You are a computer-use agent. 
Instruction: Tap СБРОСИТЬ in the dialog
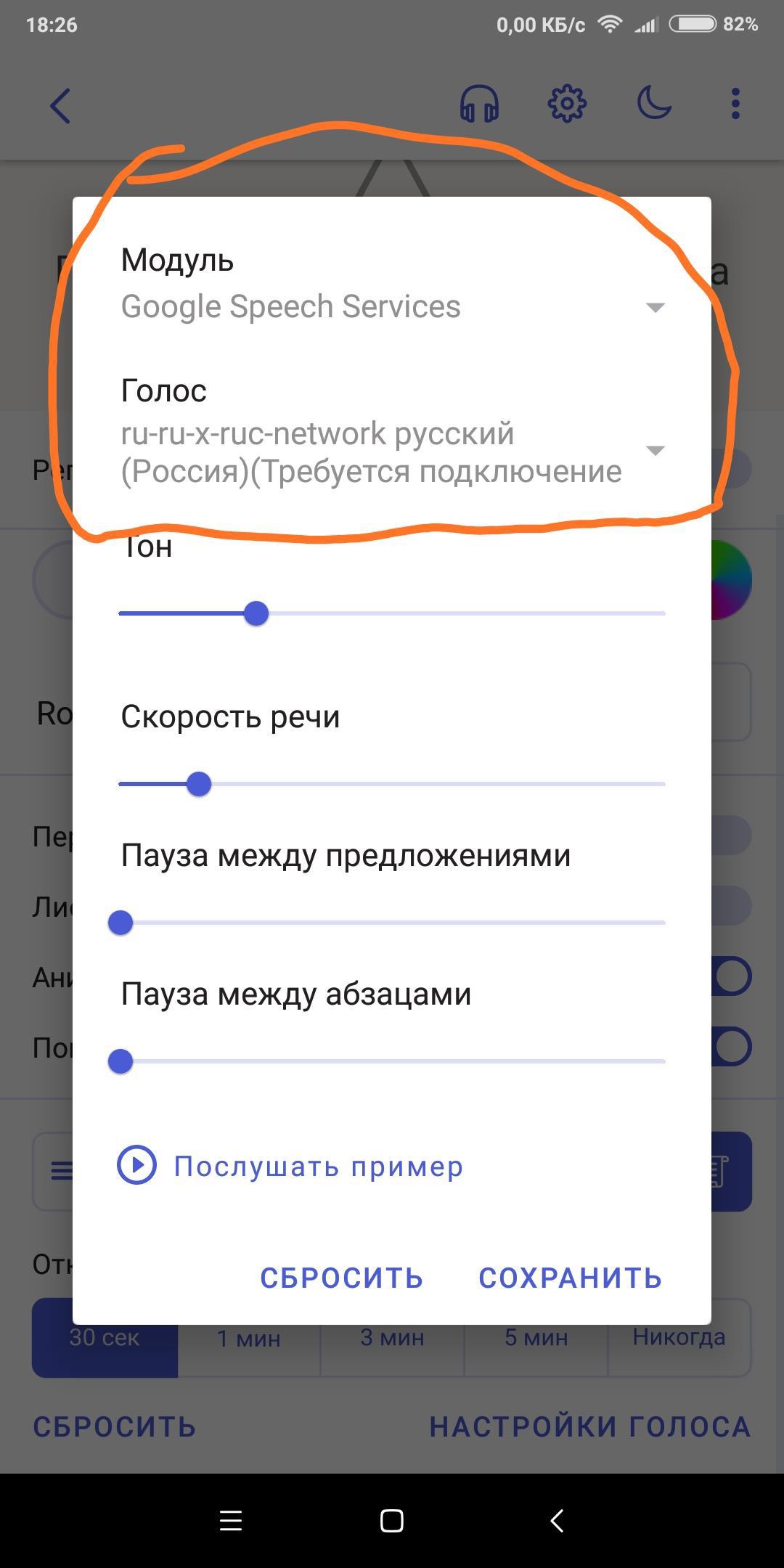(x=341, y=1278)
